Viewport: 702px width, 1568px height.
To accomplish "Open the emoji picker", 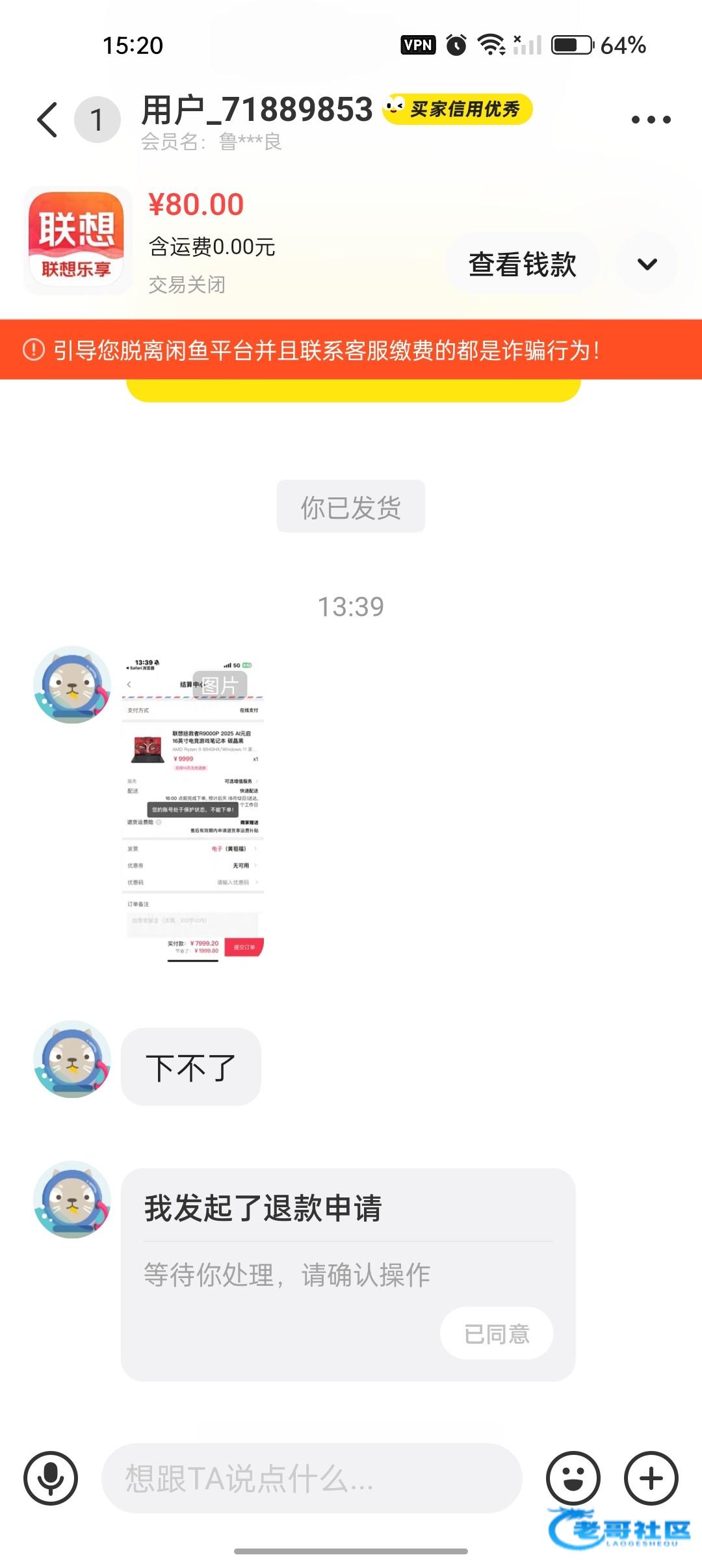I will coord(573,1478).
